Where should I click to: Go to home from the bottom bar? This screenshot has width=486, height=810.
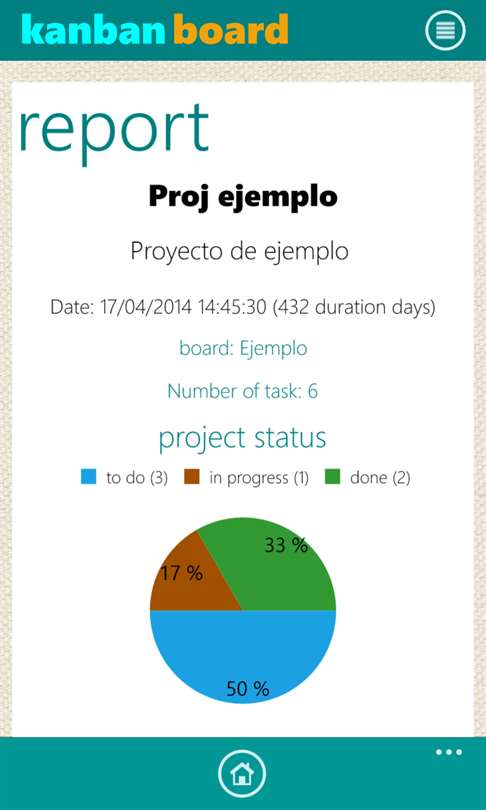[x=242, y=774]
